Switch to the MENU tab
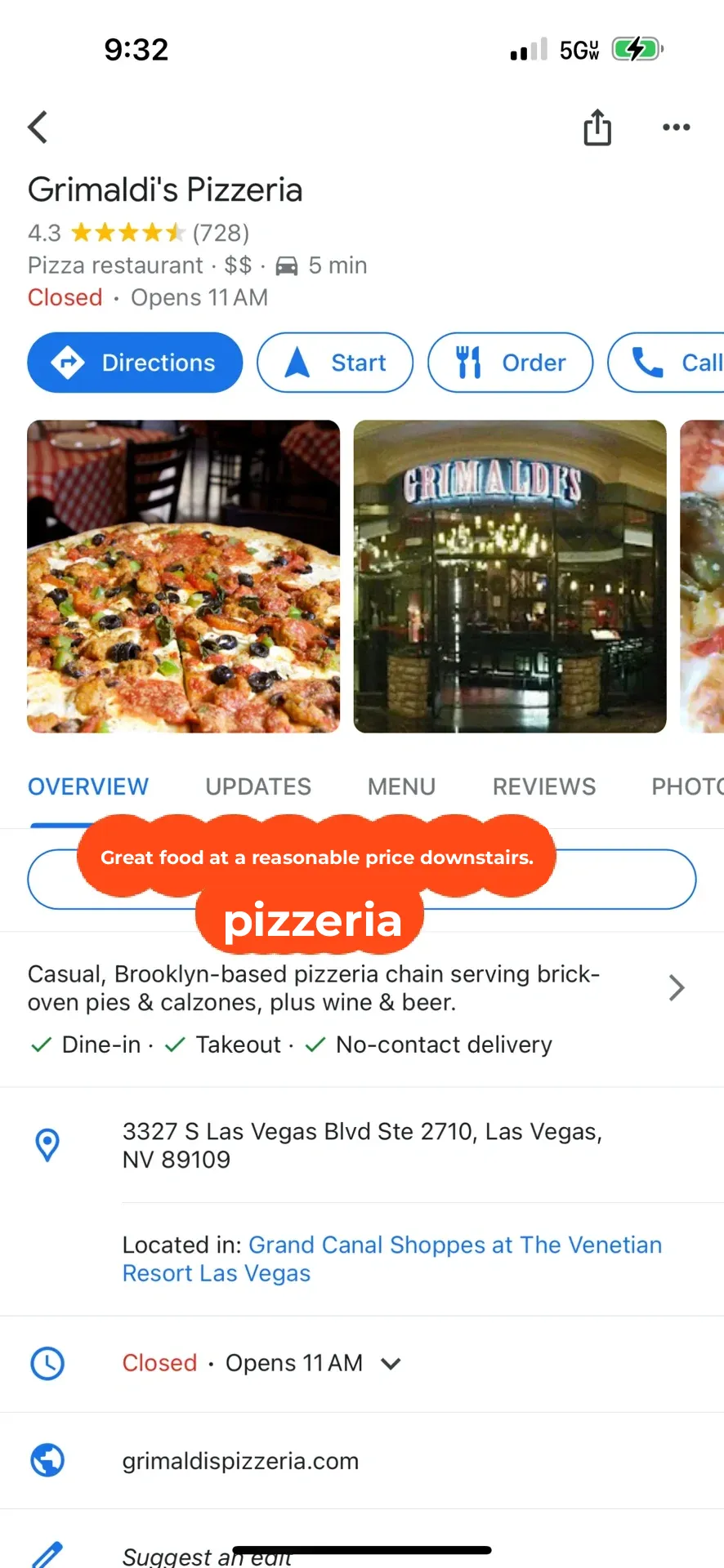The width and height of the screenshot is (724, 1568). 401,786
